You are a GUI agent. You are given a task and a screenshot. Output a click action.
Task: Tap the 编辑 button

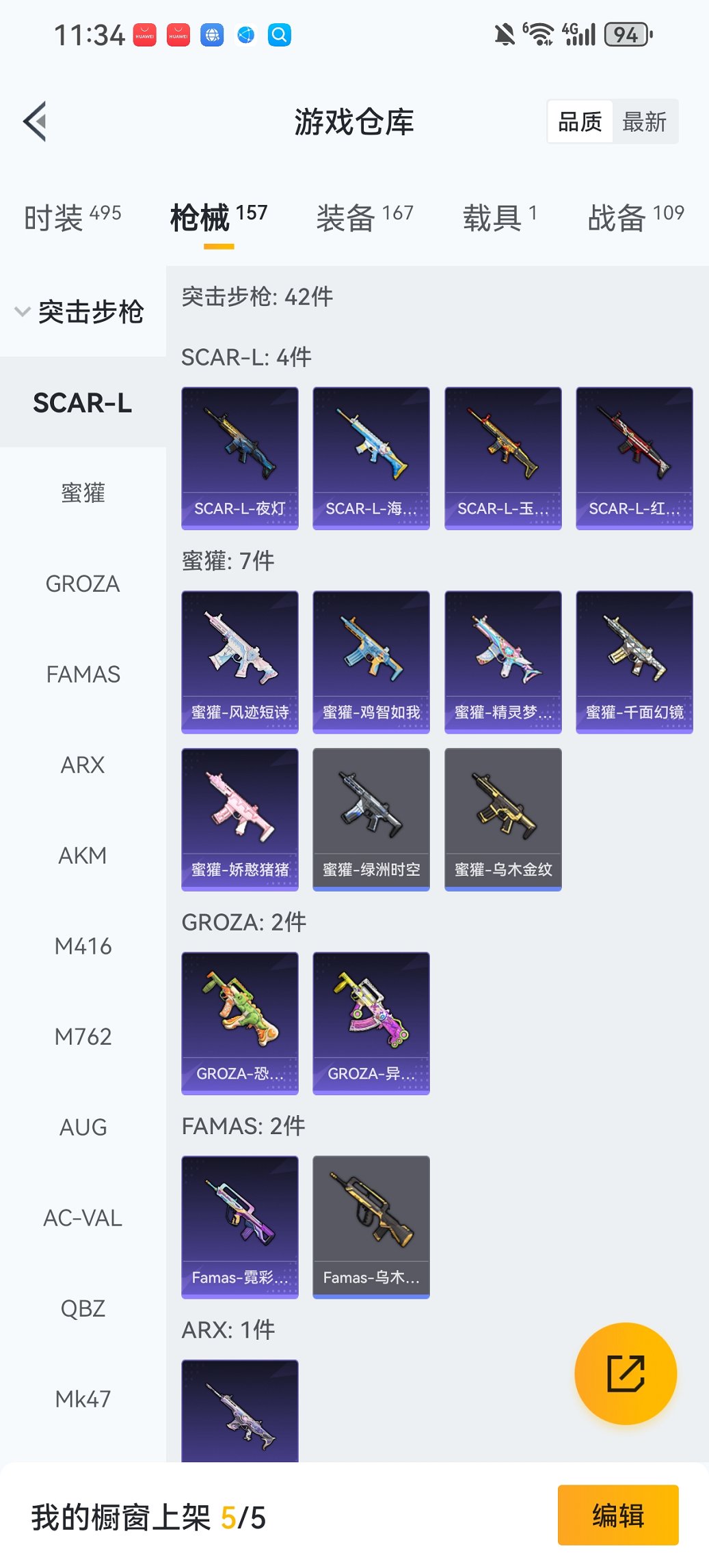(x=618, y=1515)
